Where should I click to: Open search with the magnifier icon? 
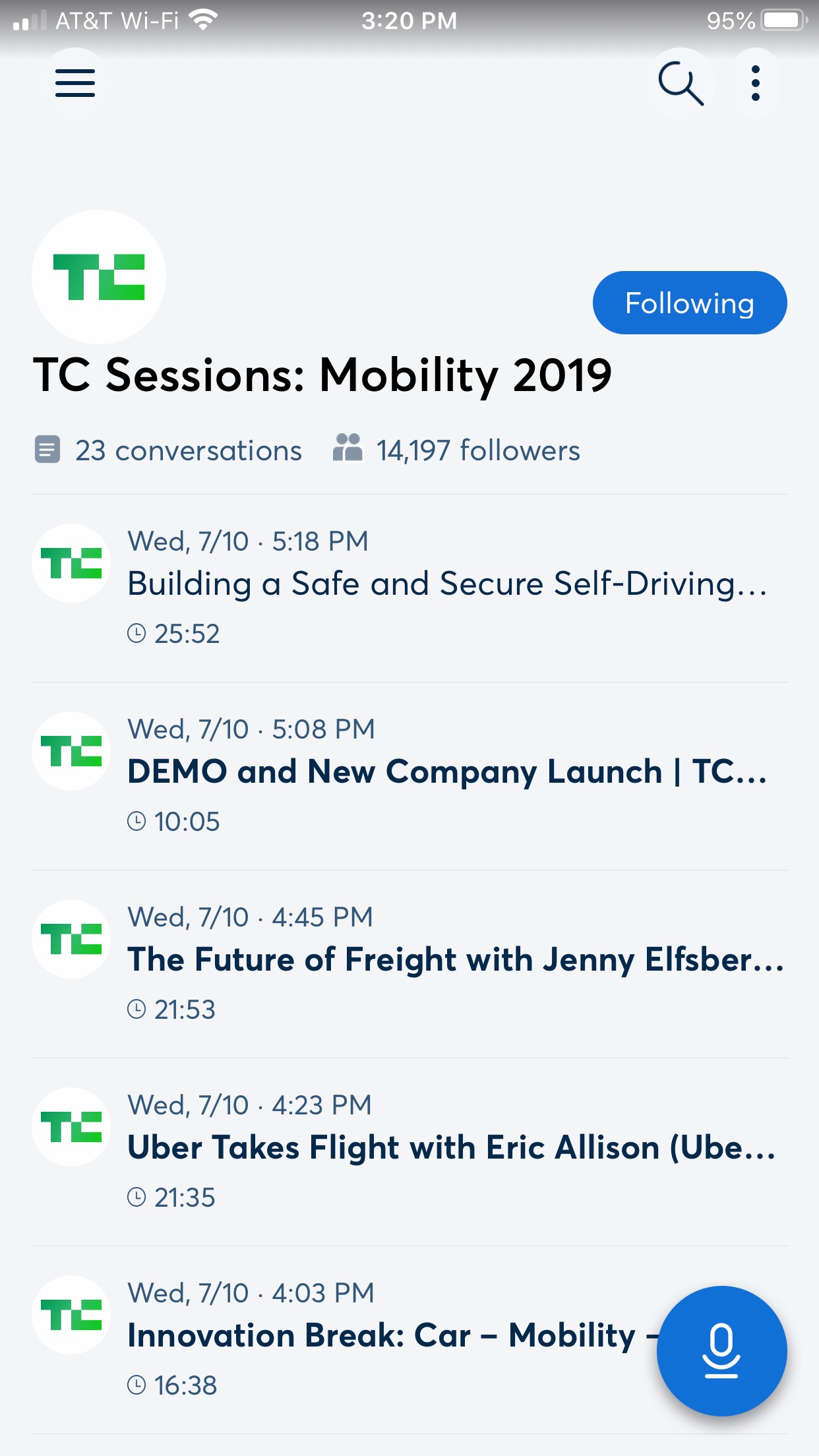coord(681,83)
